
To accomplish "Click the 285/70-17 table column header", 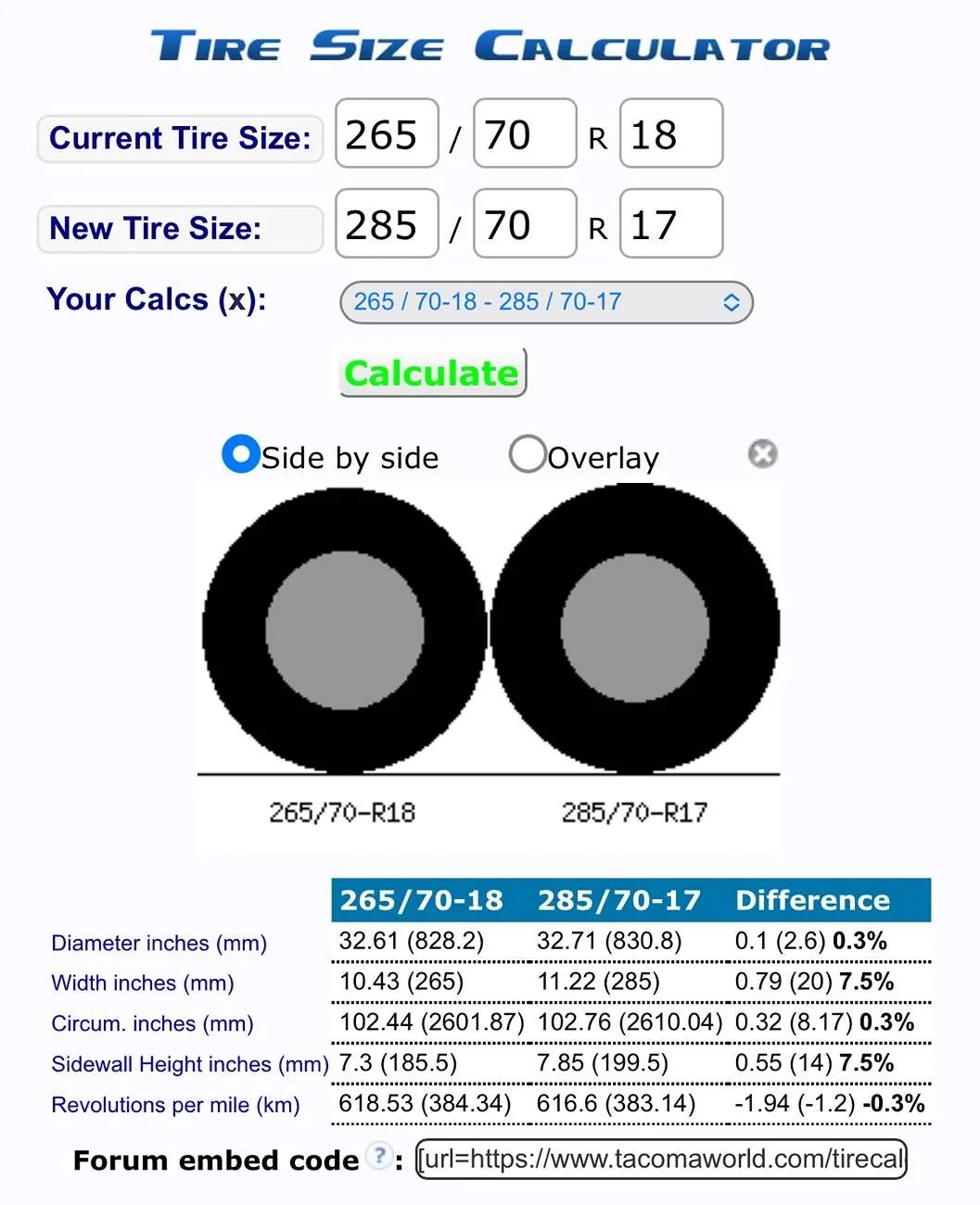I will tap(617, 899).
